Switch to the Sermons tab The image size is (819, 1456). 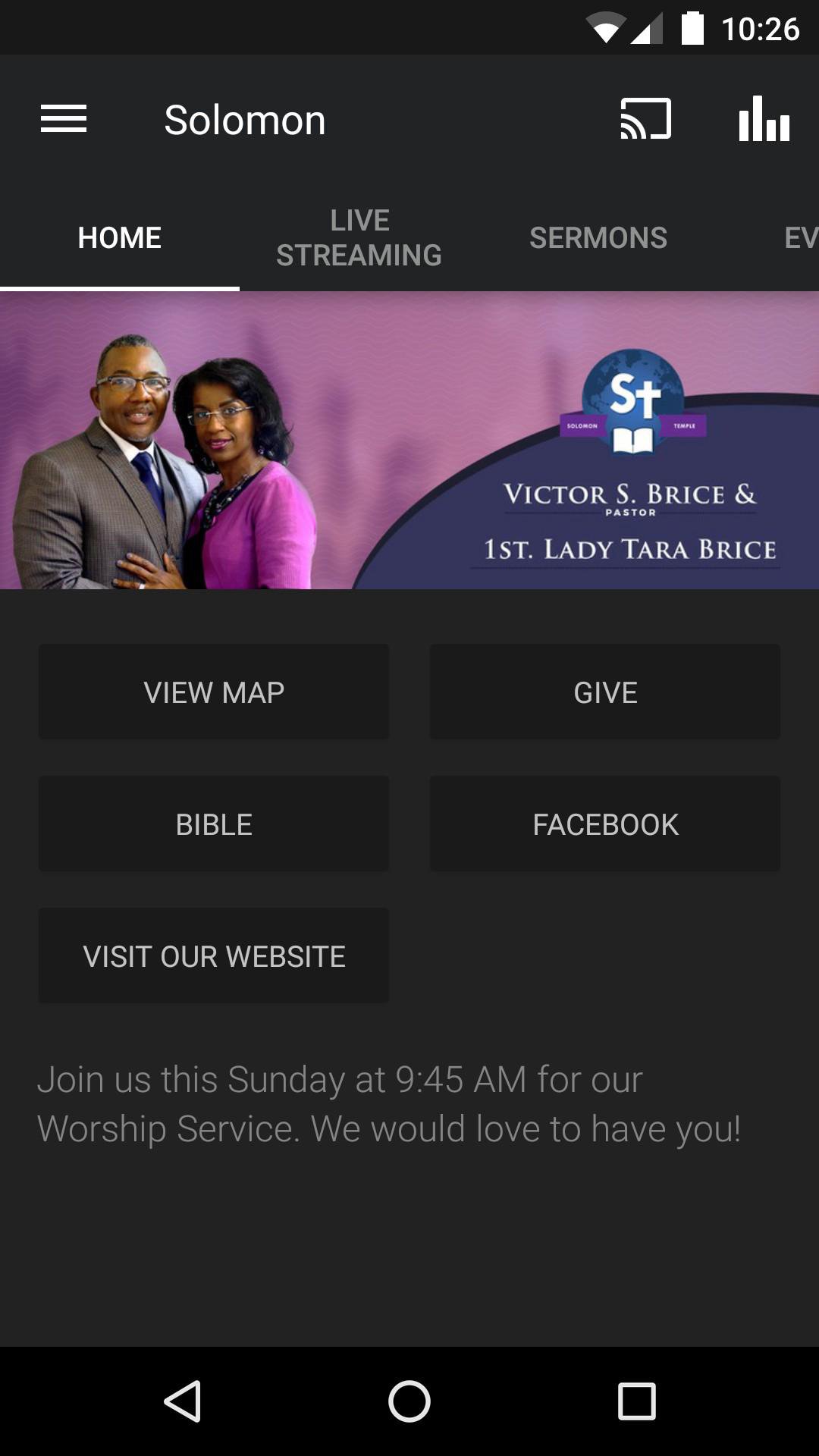point(598,238)
